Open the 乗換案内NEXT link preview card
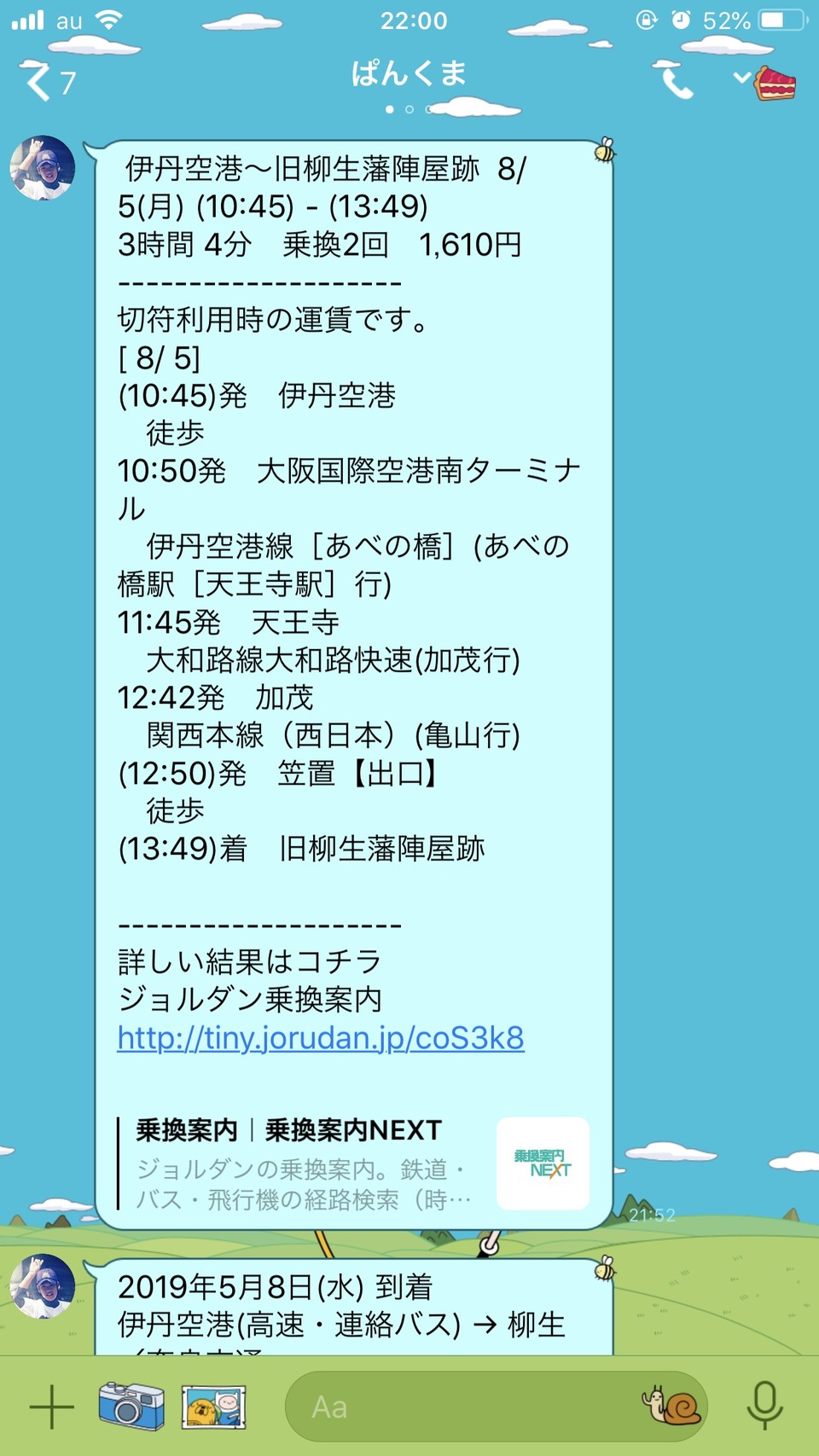Screen dimensions: 819x1456 click(x=354, y=1163)
